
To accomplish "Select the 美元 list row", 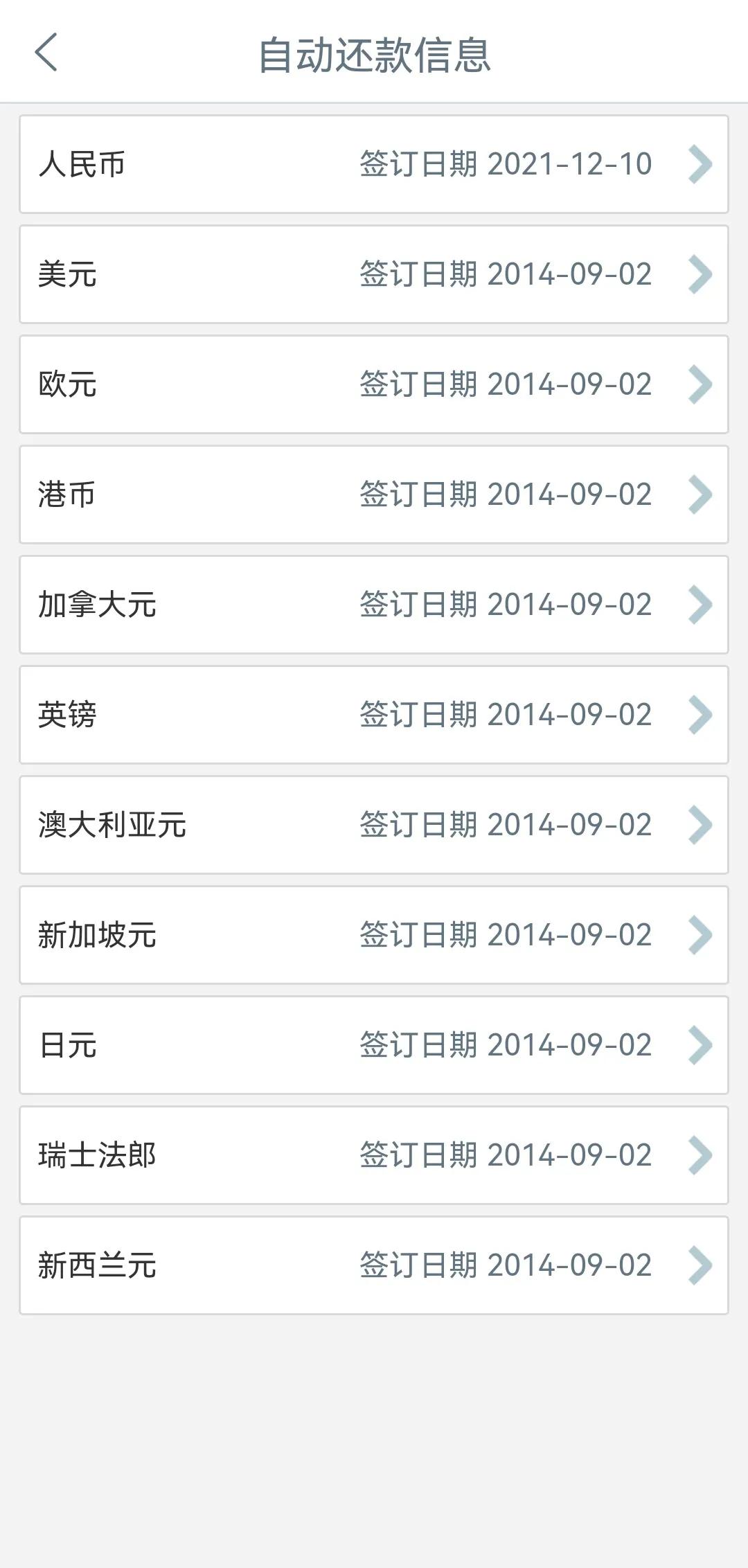I will click(x=374, y=274).
